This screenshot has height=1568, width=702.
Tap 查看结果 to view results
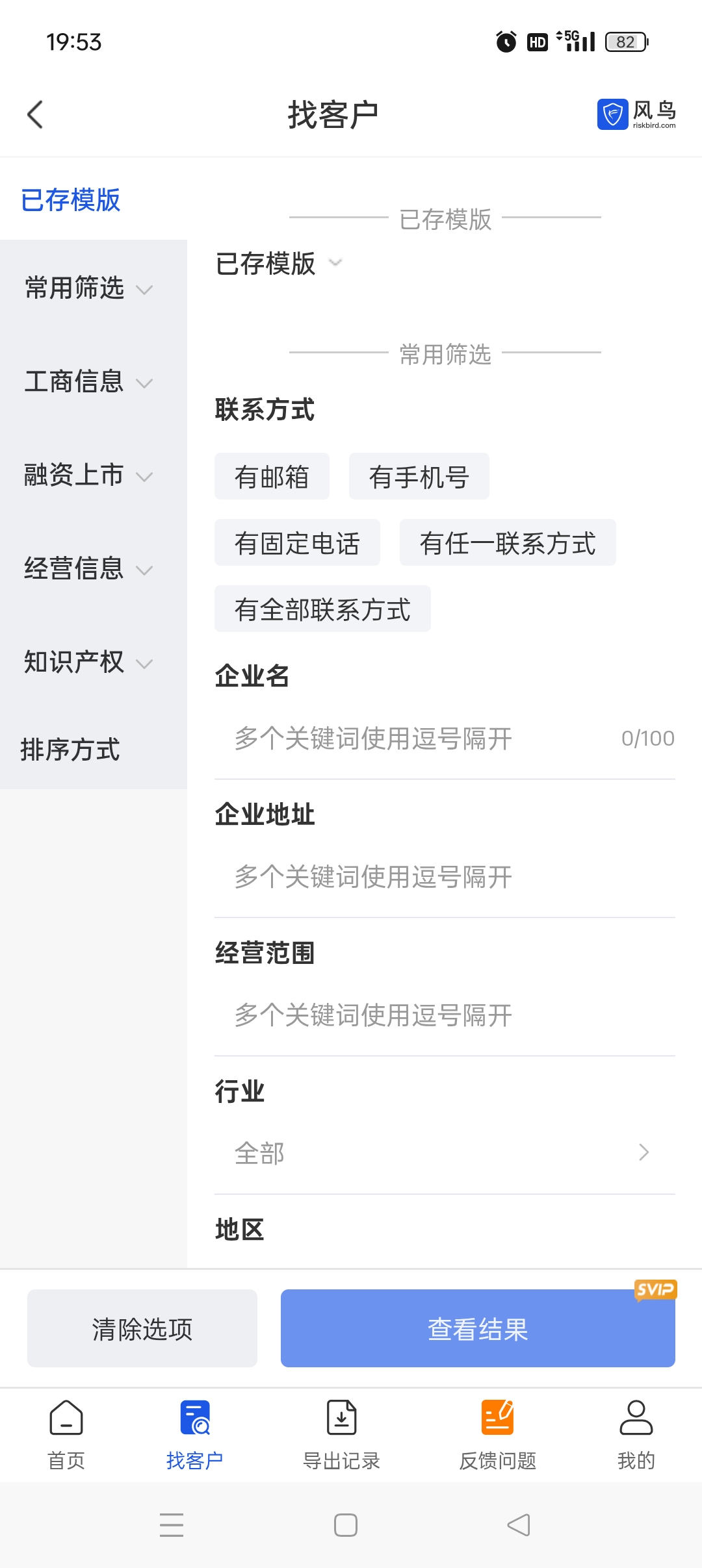tap(478, 1329)
